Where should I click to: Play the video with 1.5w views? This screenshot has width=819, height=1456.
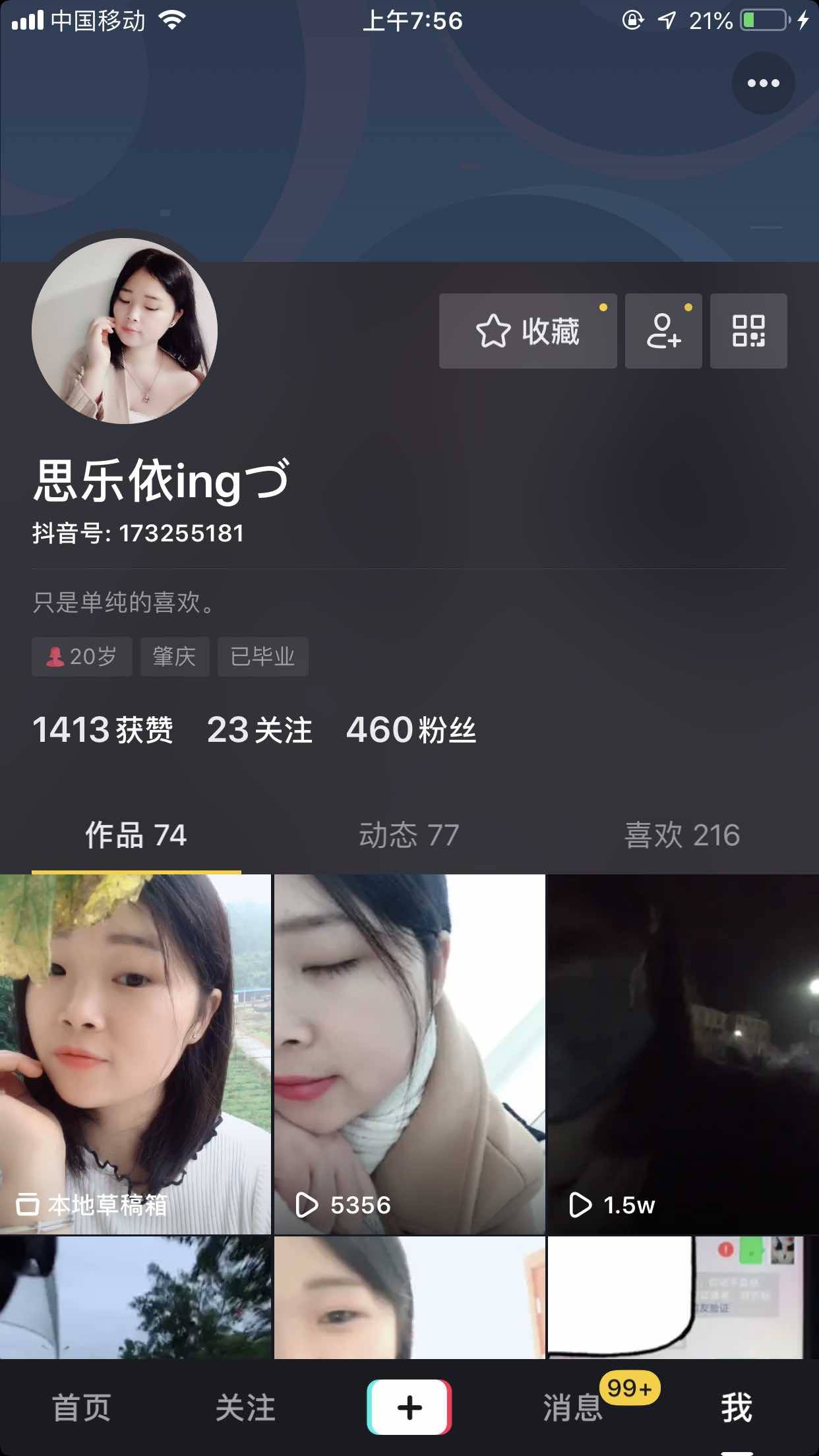click(x=683, y=1054)
